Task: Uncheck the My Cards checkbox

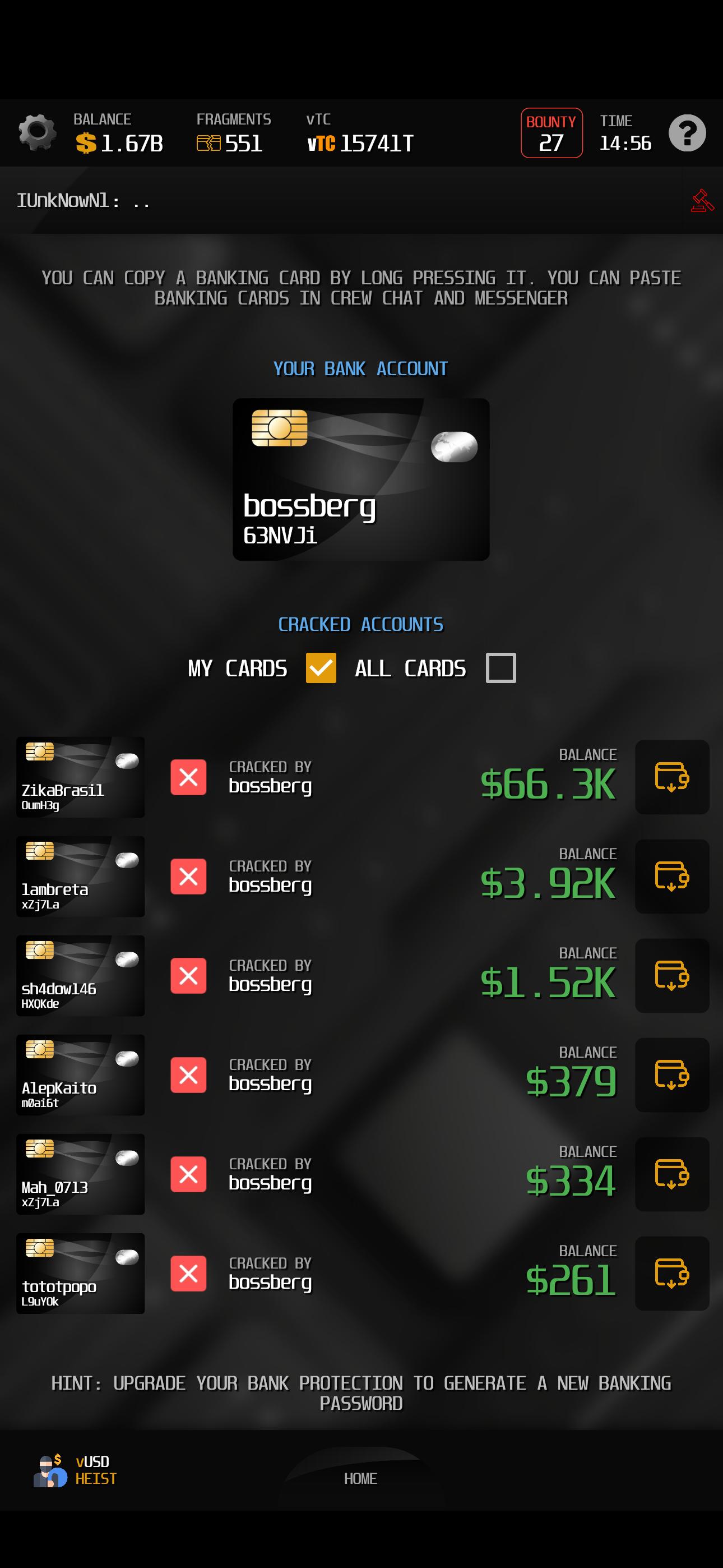Action: 321,668
